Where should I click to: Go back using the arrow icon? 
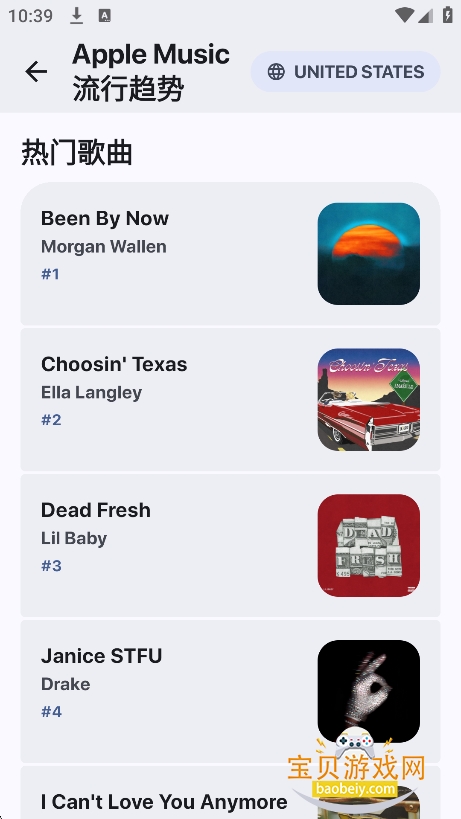tap(36, 72)
